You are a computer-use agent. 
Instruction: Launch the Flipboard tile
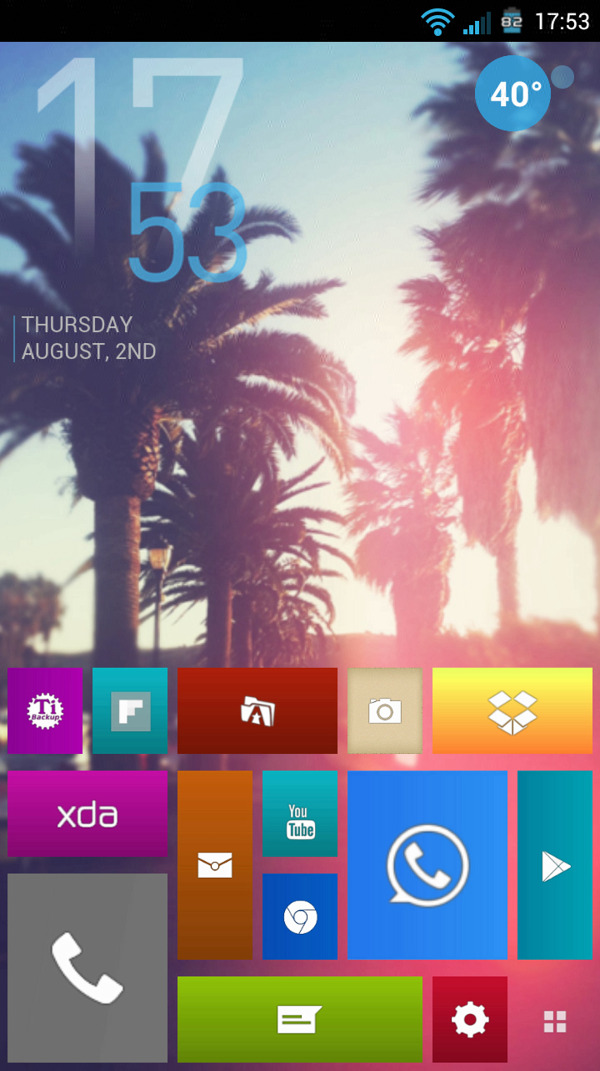click(x=130, y=711)
